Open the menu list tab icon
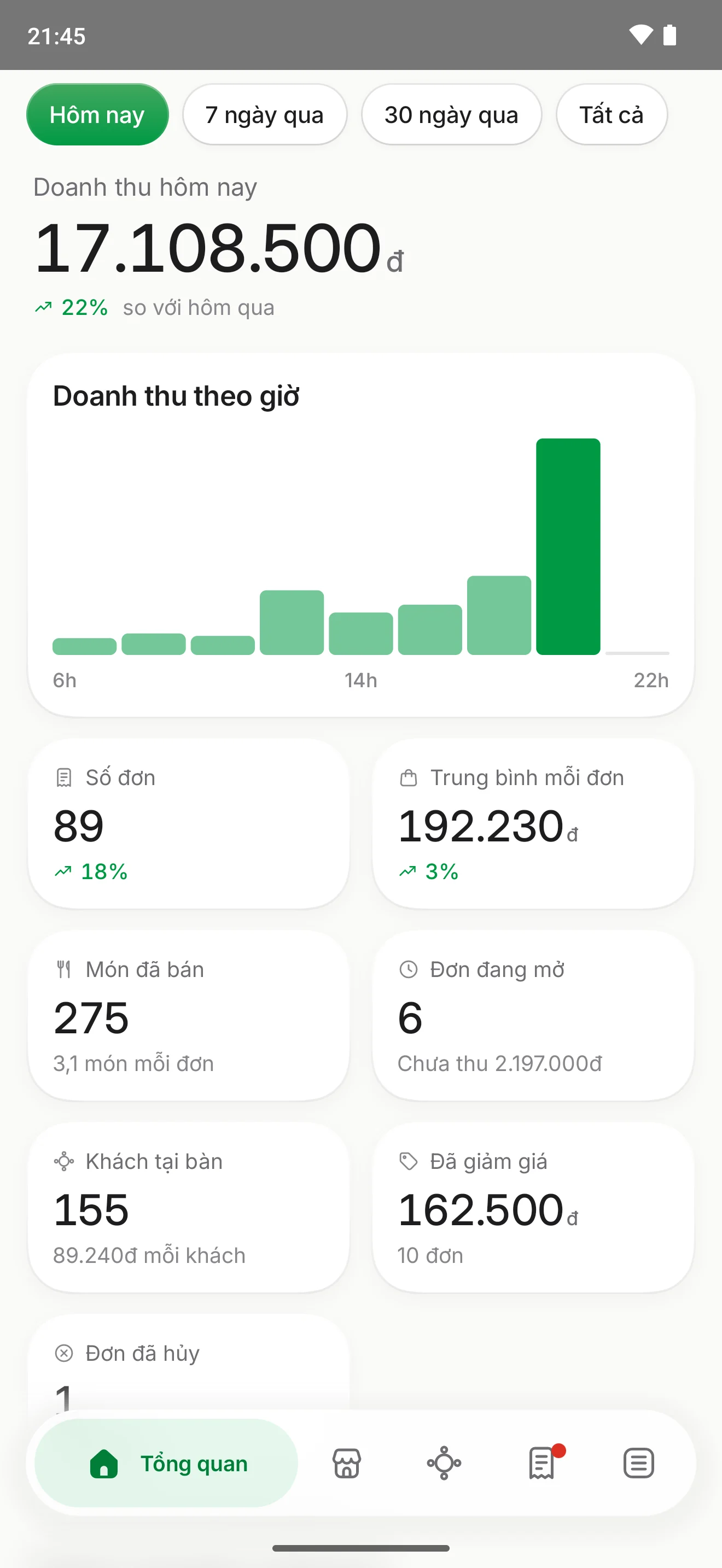Screen dimensions: 722x1568 [x=639, y=1462]
